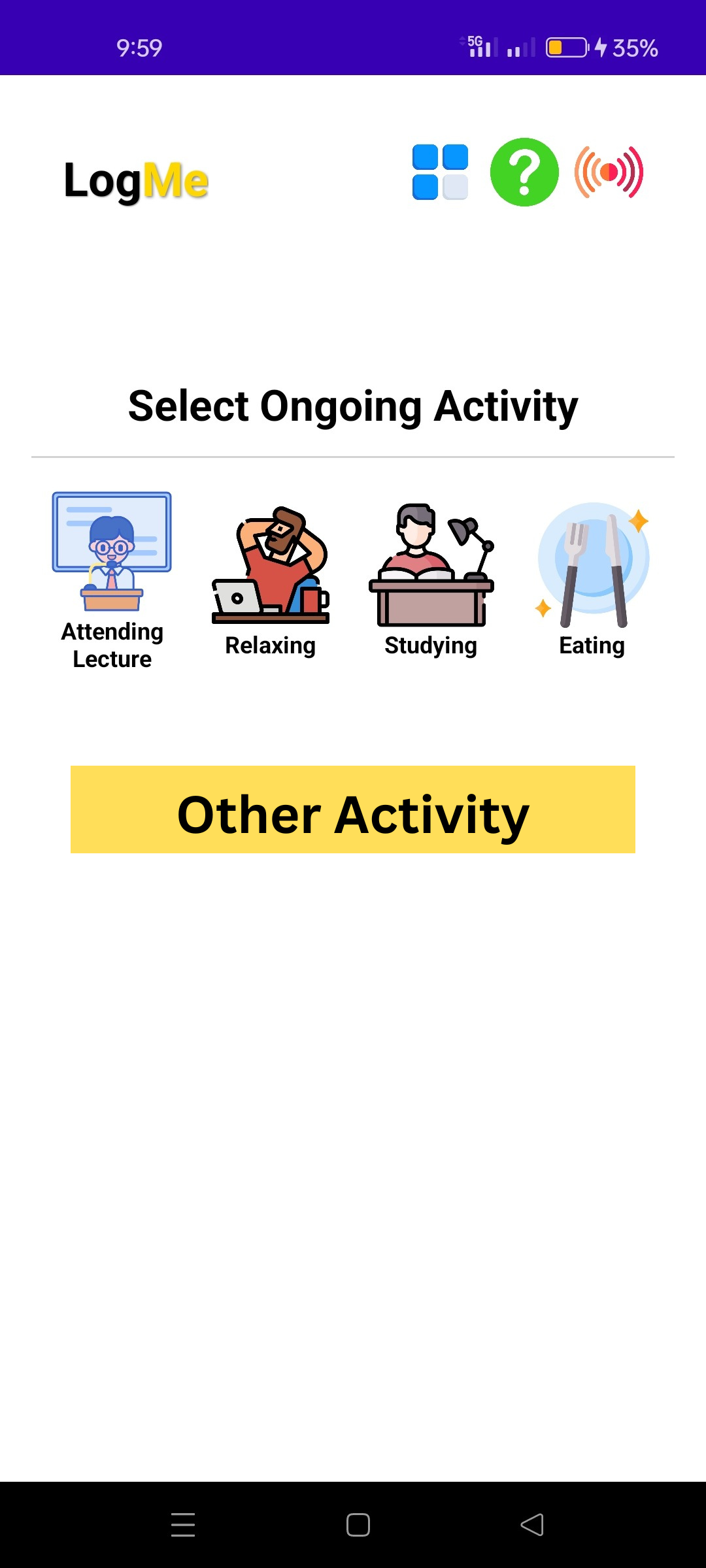The image size is (706, 1568).
Task: Log Eating as the current activity
Action: (592, 580)
